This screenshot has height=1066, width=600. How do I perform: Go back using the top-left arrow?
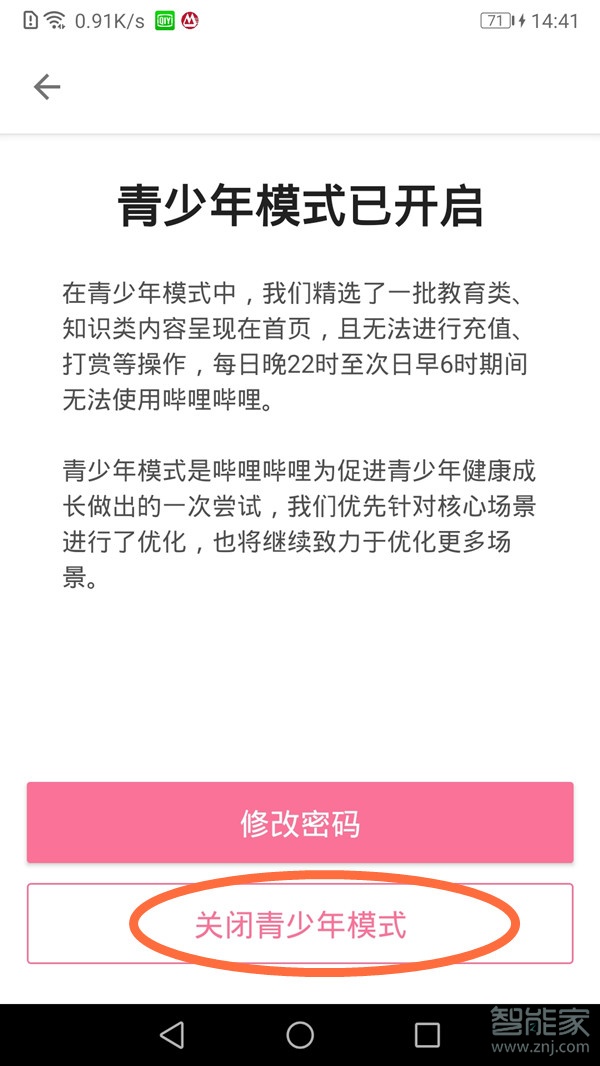pos(47,87)
